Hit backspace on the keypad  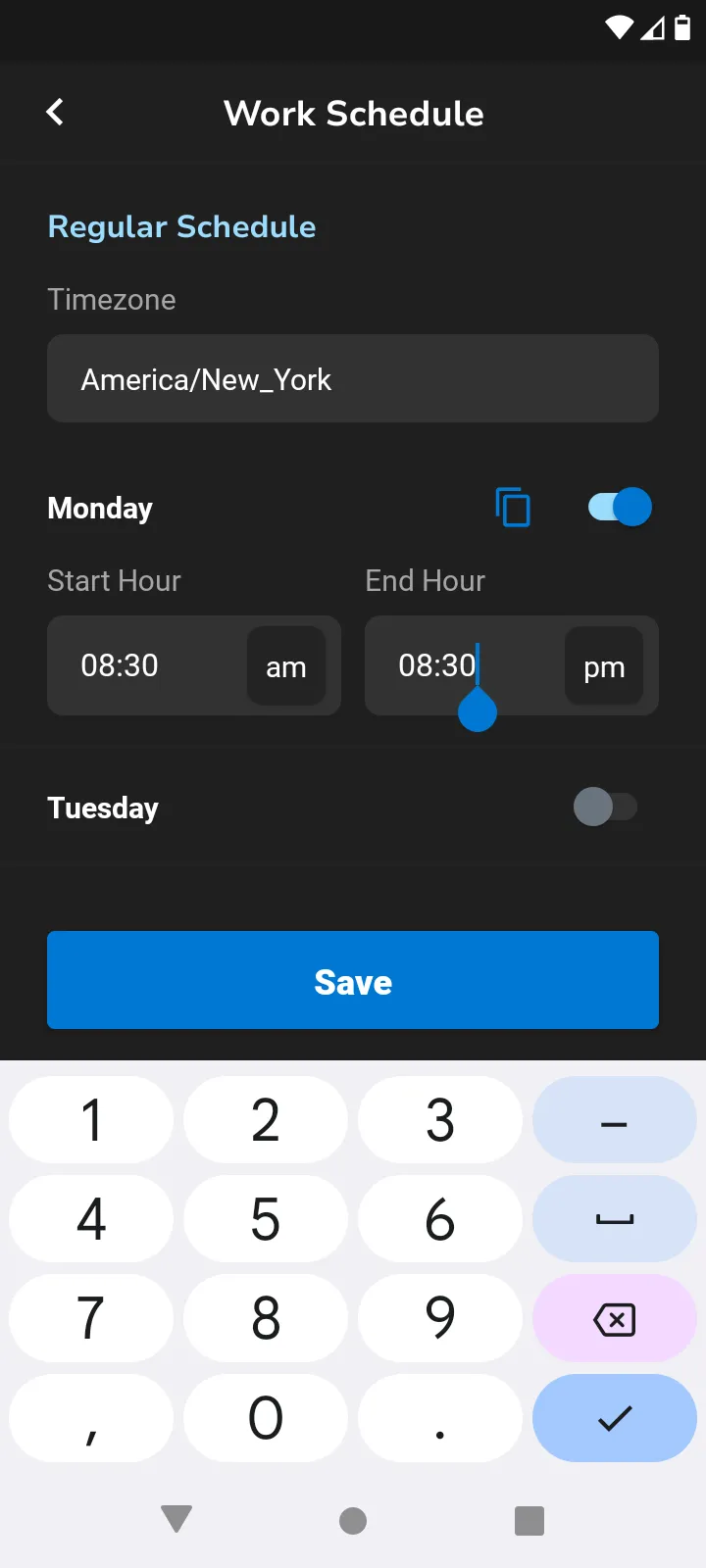coord(615,1319)
